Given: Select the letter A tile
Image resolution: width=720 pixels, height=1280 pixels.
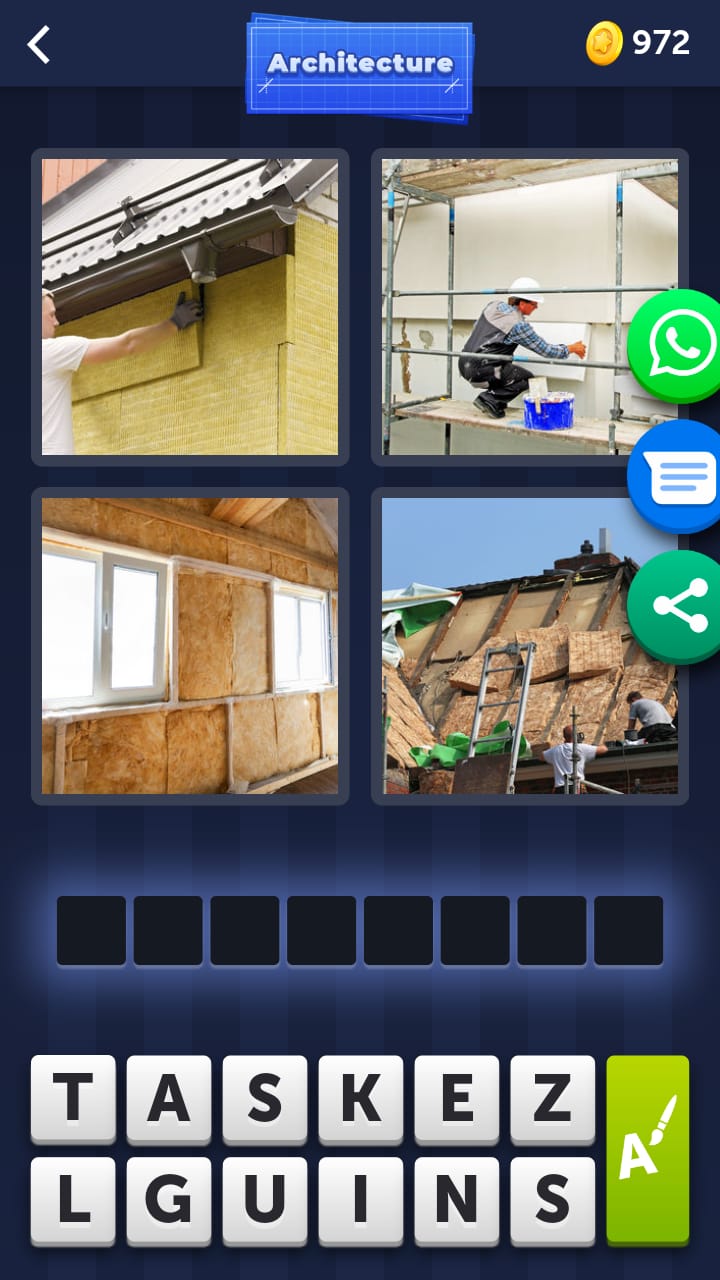Looking at the screenshot, I should 168,1099.
